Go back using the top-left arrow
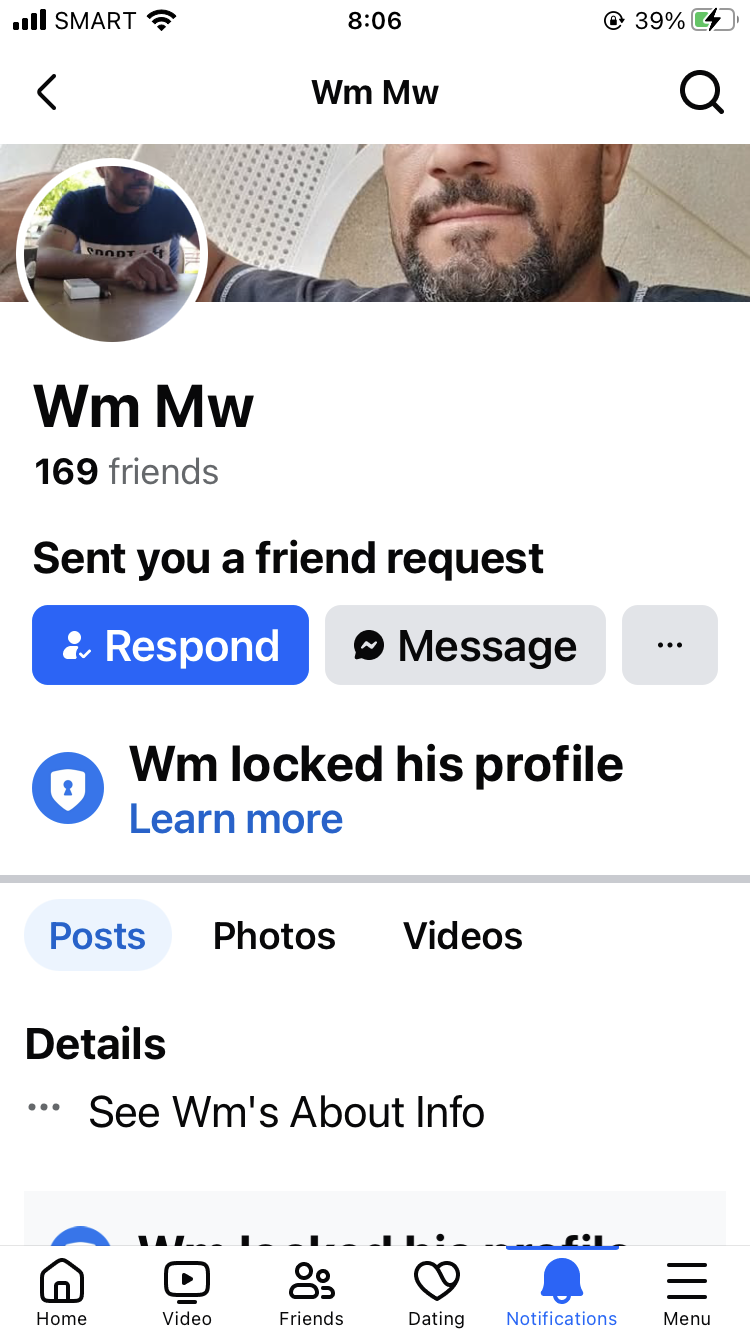Screen dimensions: 750x1334 pyautogui.click(x=46, y=93)
